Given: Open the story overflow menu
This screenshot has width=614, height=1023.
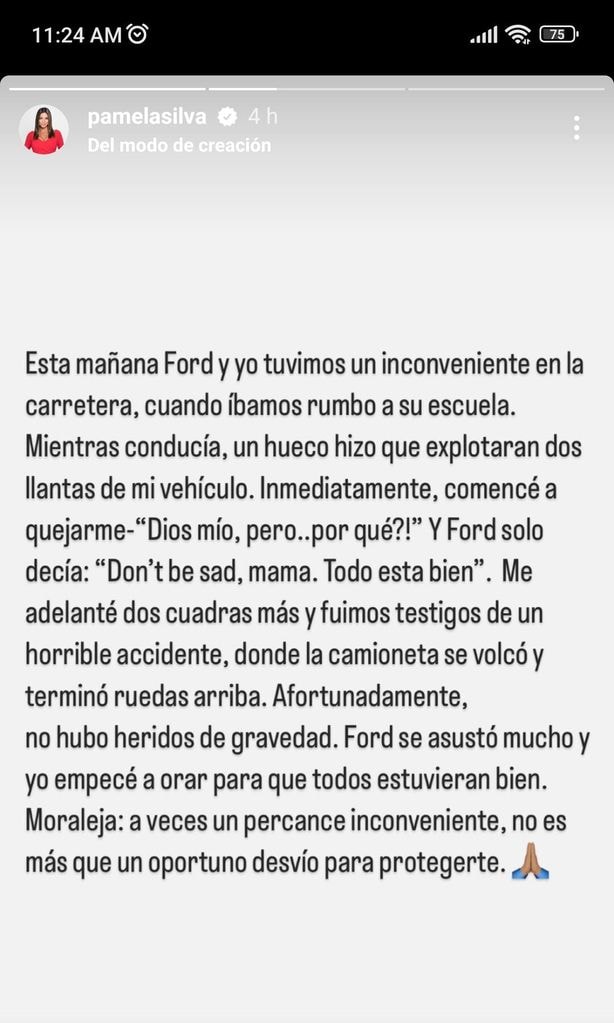Looking at the screenshot, I should pos(576,128).
